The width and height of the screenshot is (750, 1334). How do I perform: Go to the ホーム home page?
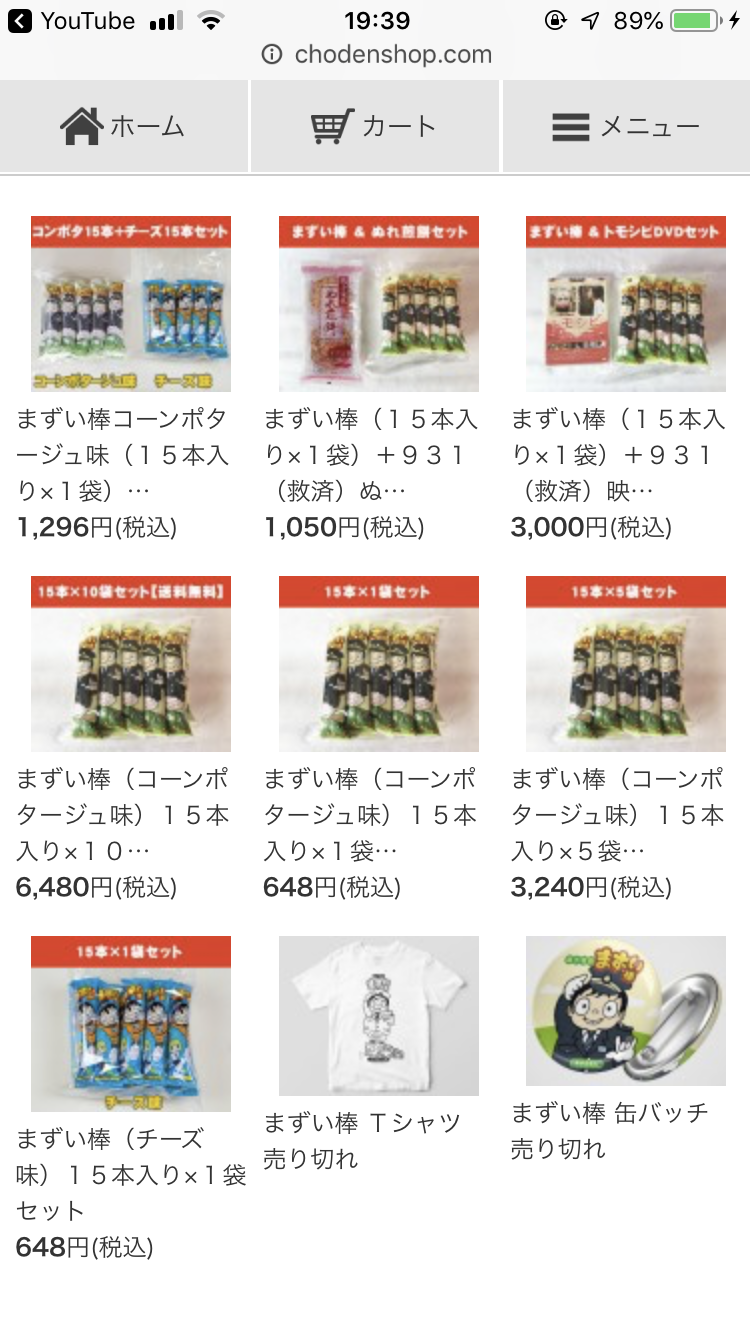coord(123,127)
